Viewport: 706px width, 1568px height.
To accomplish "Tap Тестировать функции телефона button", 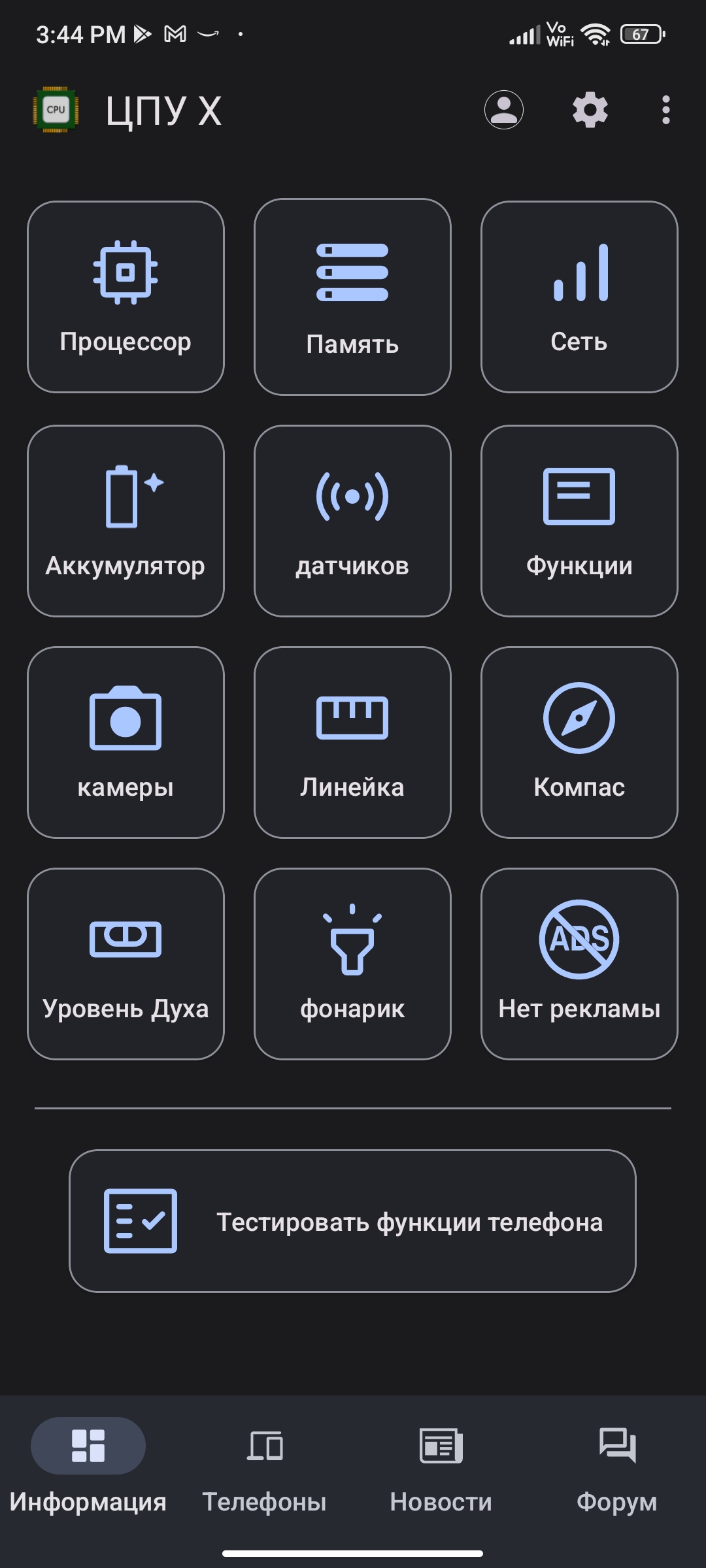I will coord(352,1221).
